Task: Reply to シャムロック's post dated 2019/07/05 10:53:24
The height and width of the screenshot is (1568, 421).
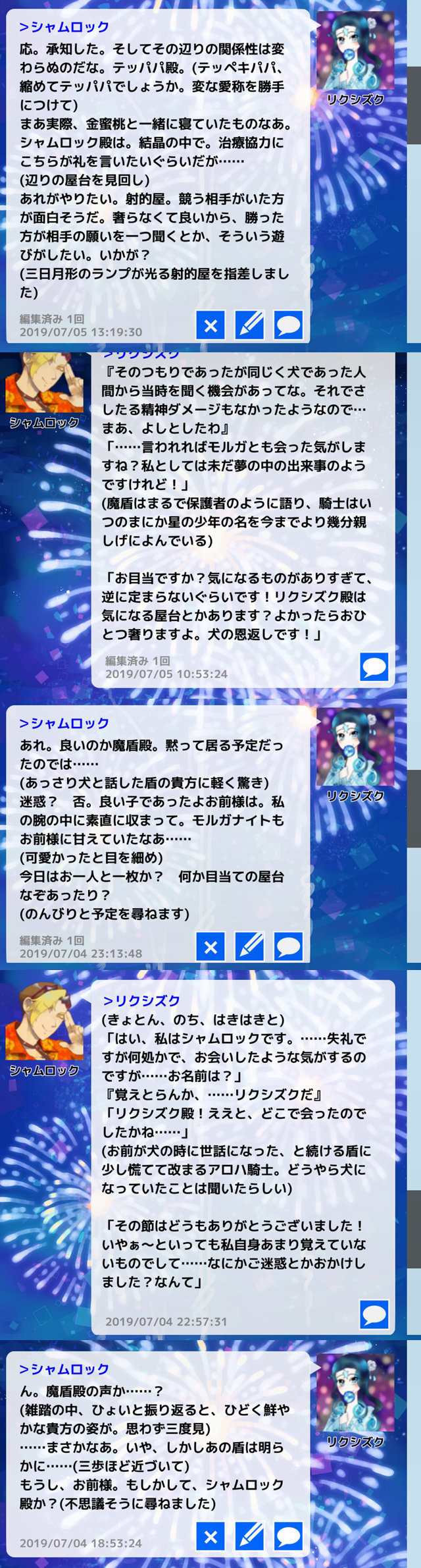Action: (x=374, y=667)
